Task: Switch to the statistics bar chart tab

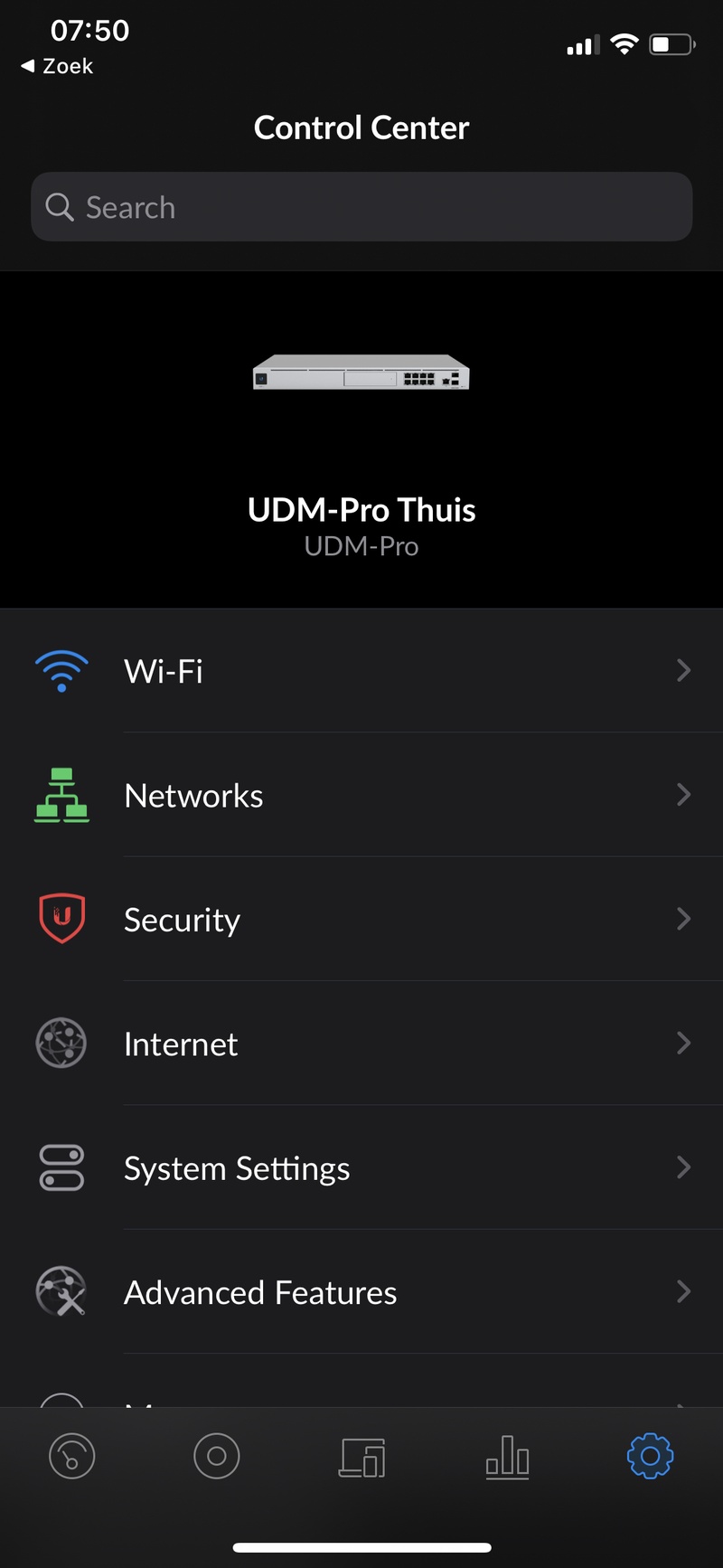Action: [x=507, y=1457]
